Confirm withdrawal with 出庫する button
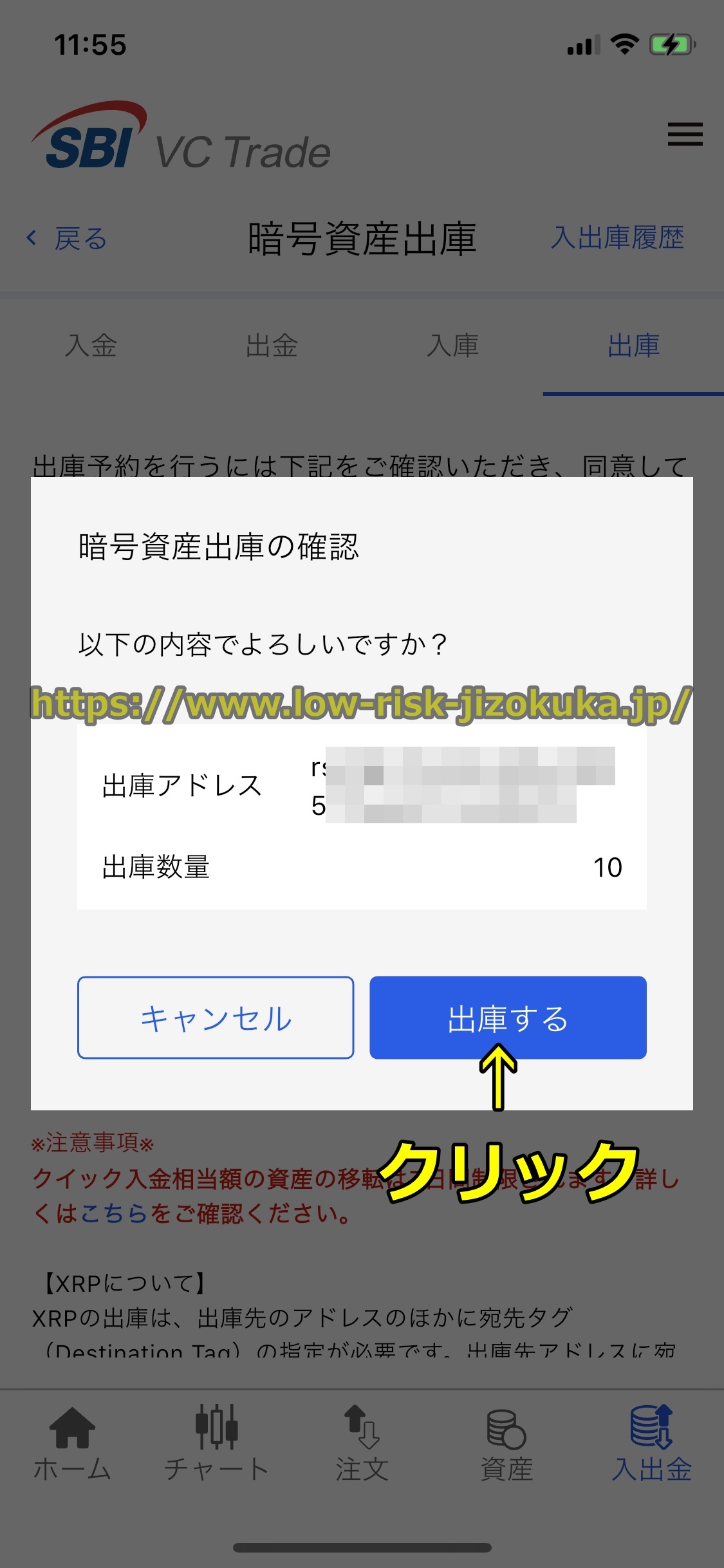The image size is (724, 1568). pos(508,1018)
